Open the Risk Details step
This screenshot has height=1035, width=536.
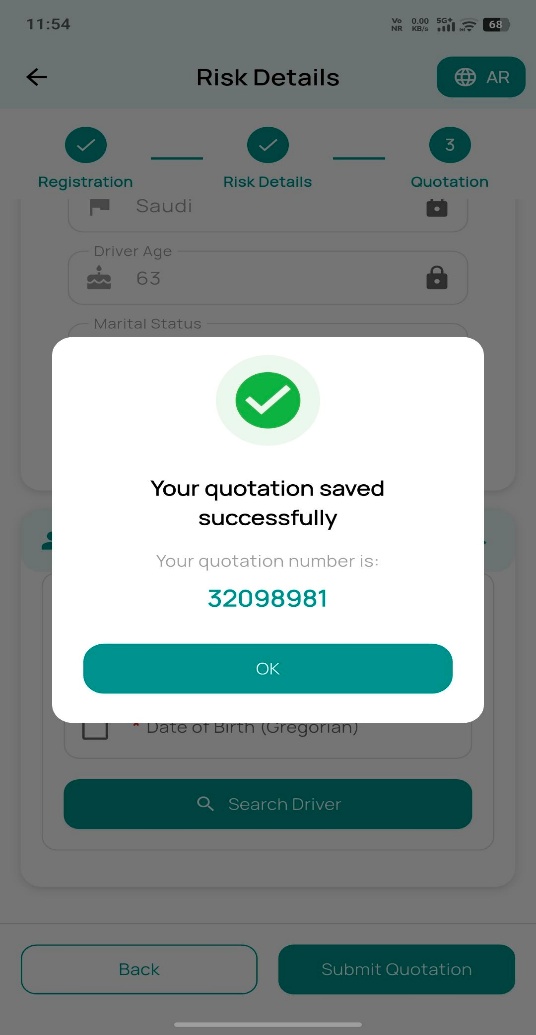267,158
